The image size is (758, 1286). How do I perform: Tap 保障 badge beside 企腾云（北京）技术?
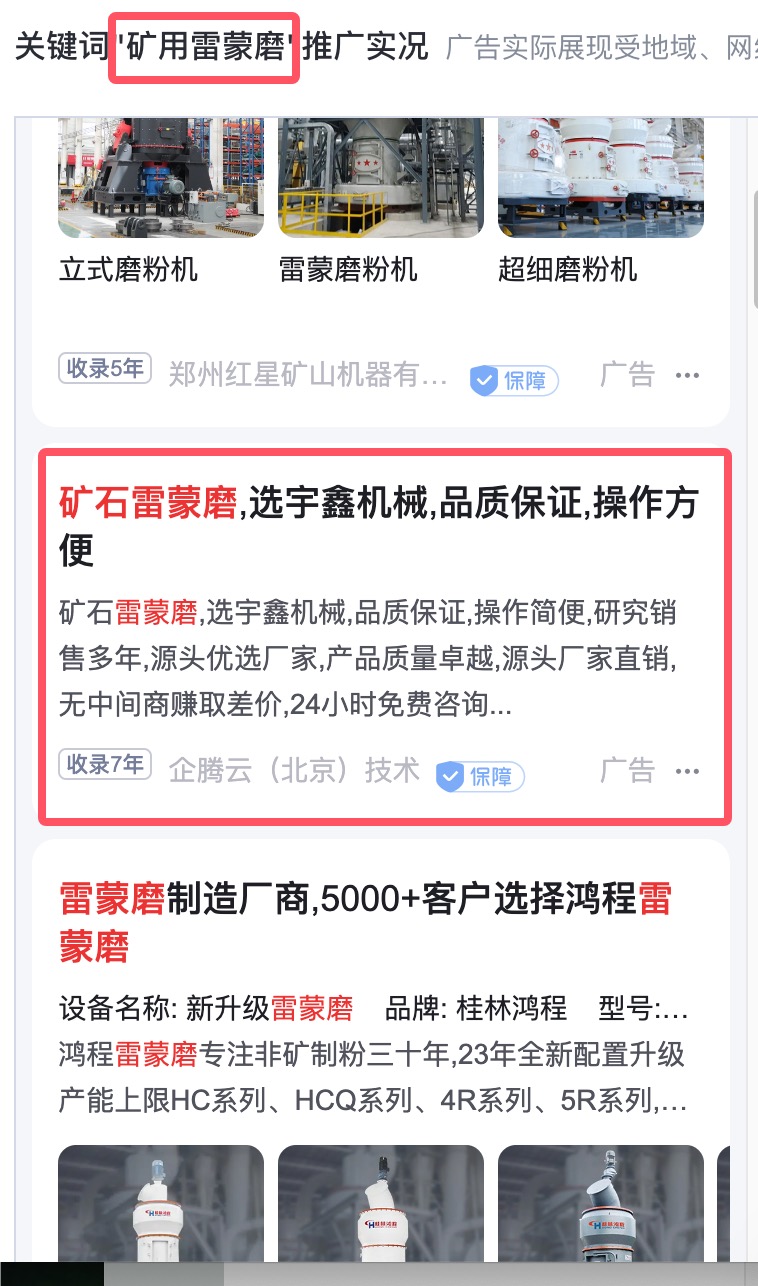[x=481, y=776]
